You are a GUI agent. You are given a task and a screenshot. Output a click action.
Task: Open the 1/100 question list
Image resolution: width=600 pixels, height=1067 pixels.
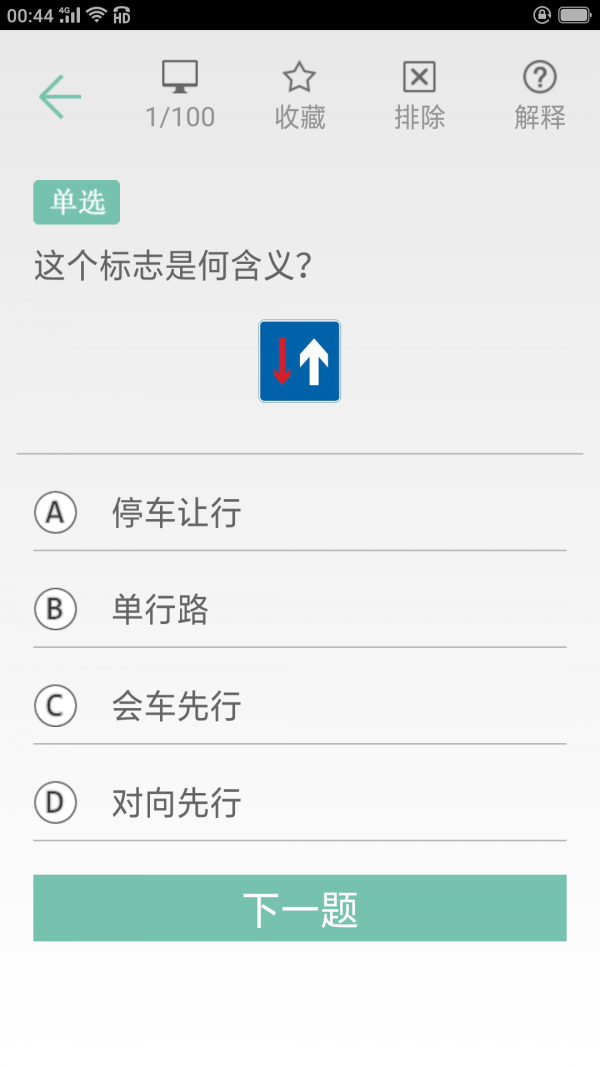click(180, 96)
